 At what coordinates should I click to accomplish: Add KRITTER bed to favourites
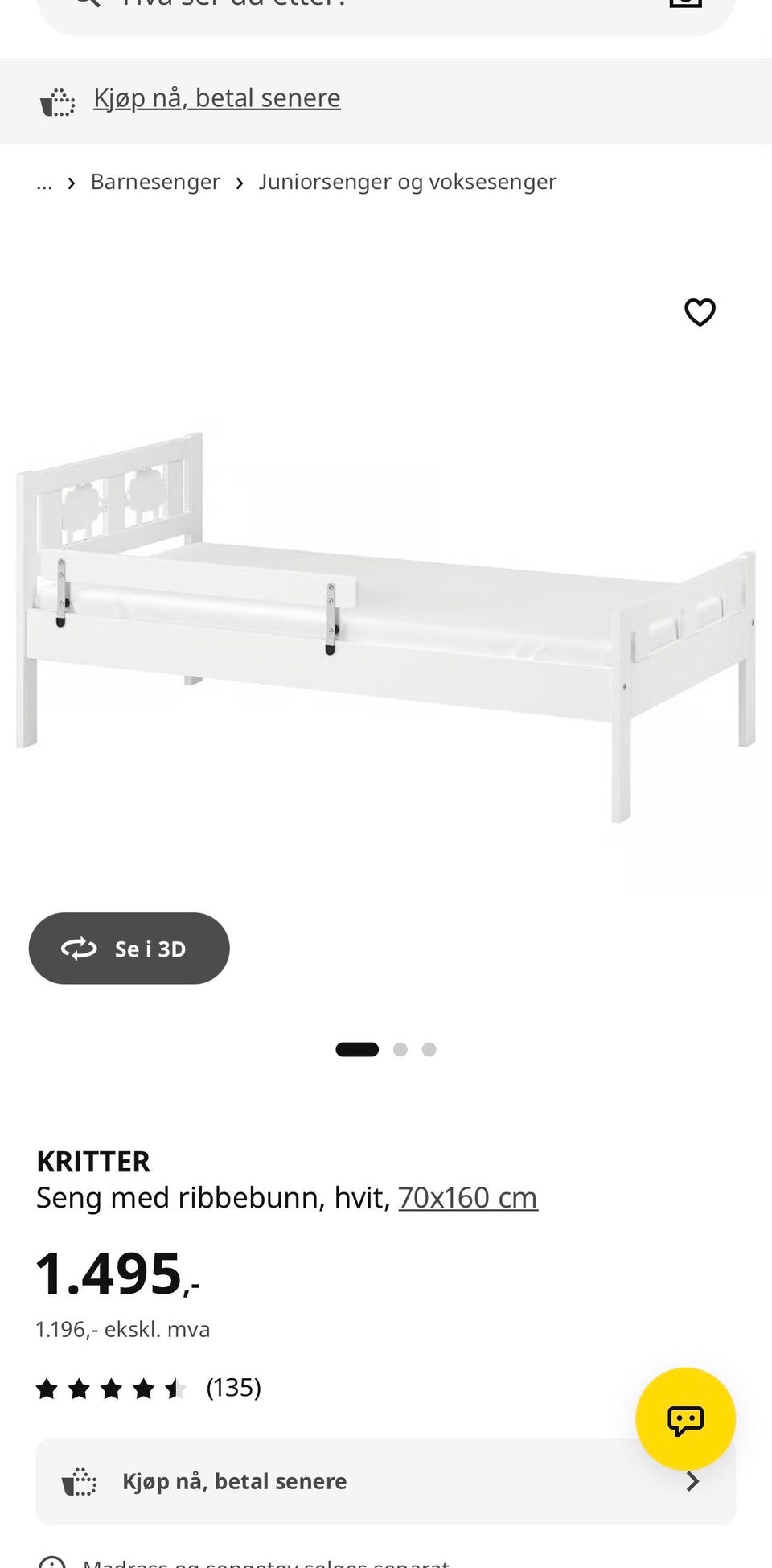(700, 312)
